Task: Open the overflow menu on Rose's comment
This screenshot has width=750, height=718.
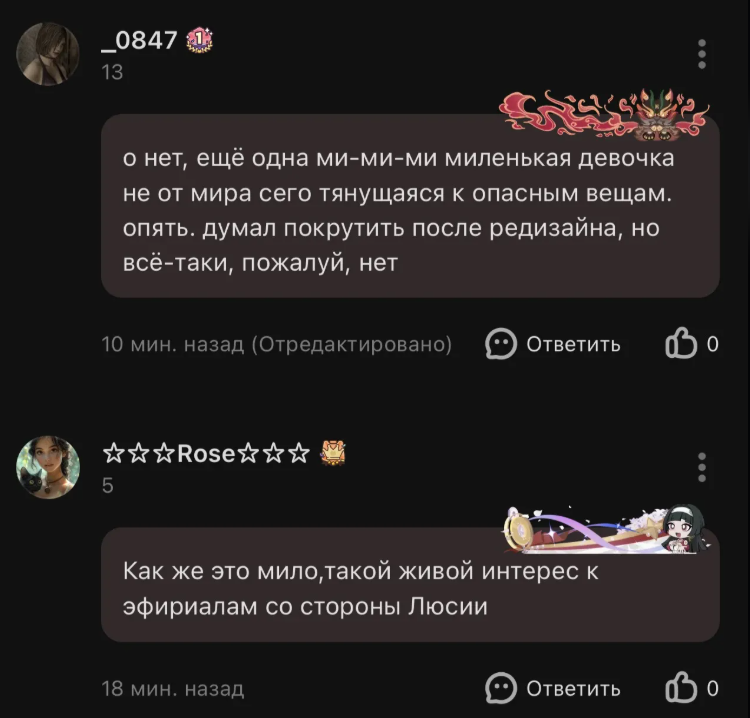Action: coord(702,467)
